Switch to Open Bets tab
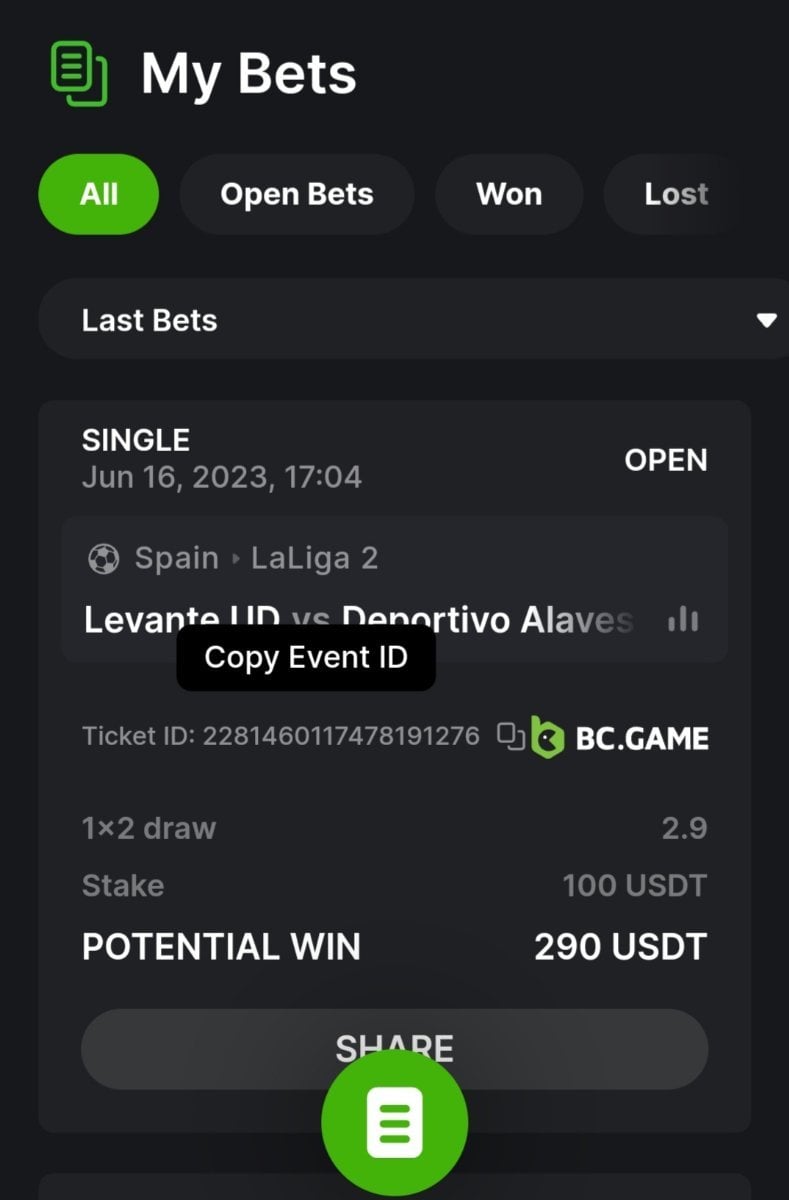The width and height of the screenshot is (789, 1200). click(296, 194)
